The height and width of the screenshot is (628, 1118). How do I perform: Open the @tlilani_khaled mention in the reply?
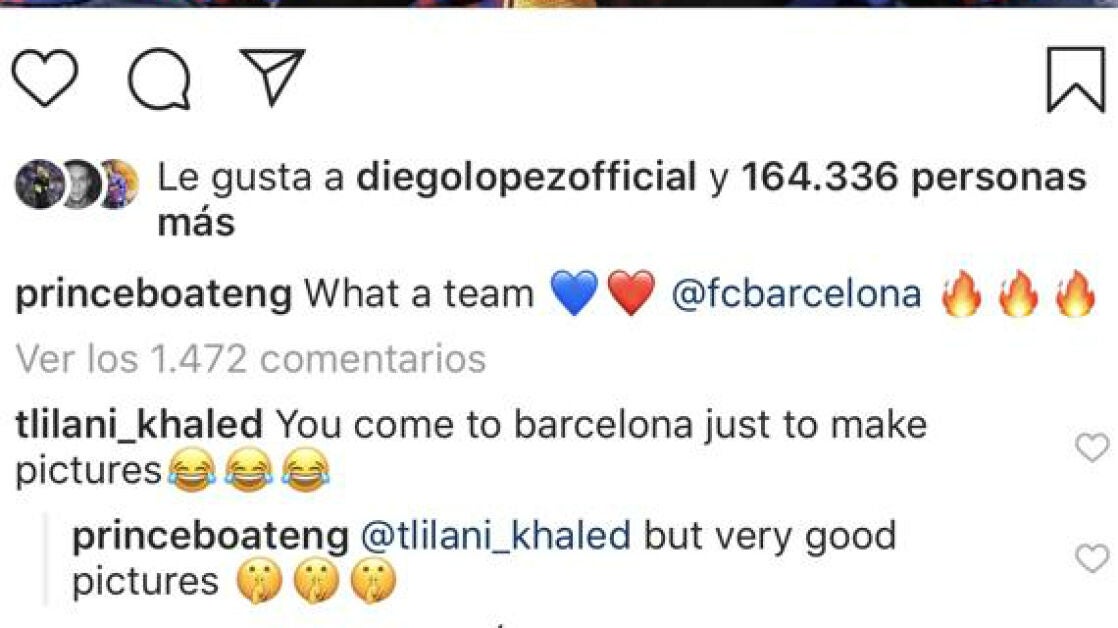(x=494, y=537)
